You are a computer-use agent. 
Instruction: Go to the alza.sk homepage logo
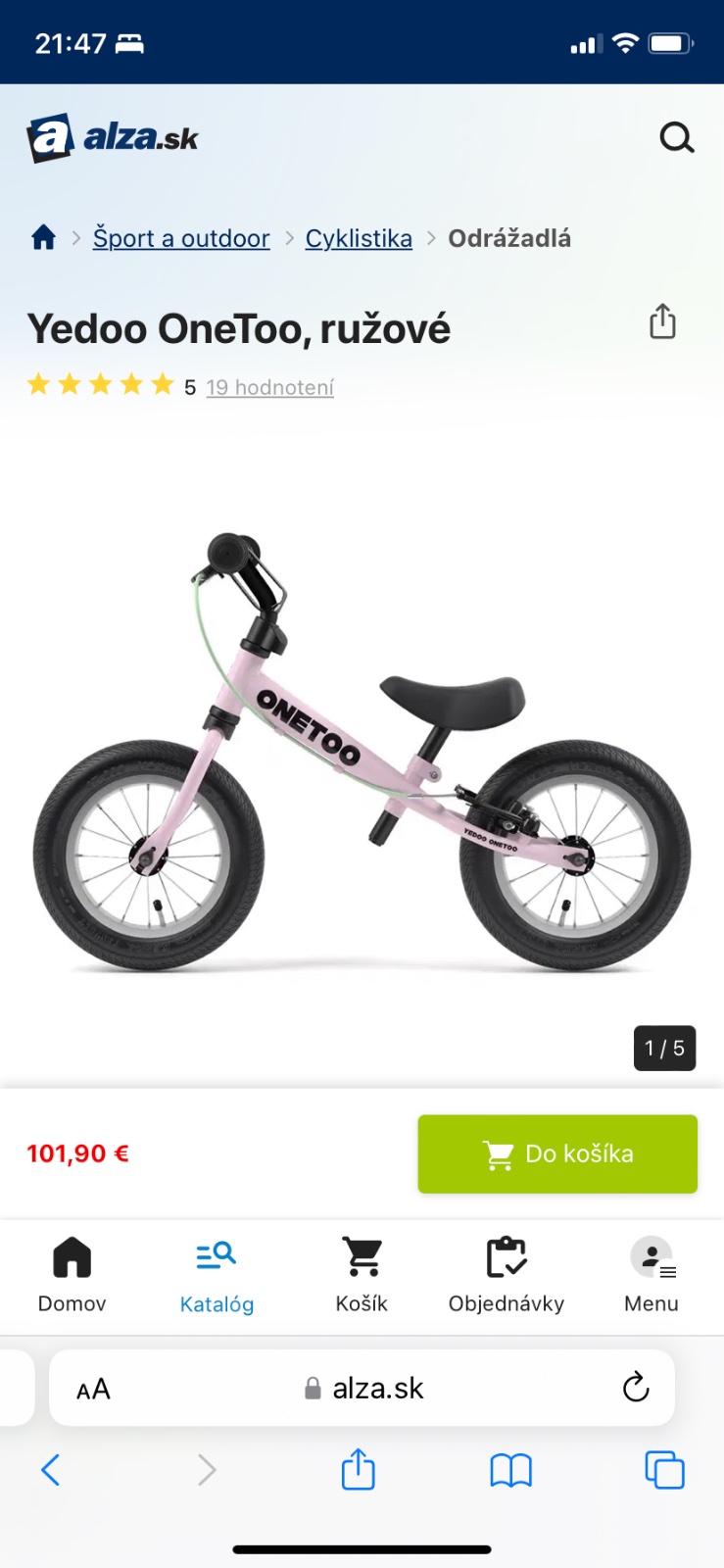coord(113,138)
